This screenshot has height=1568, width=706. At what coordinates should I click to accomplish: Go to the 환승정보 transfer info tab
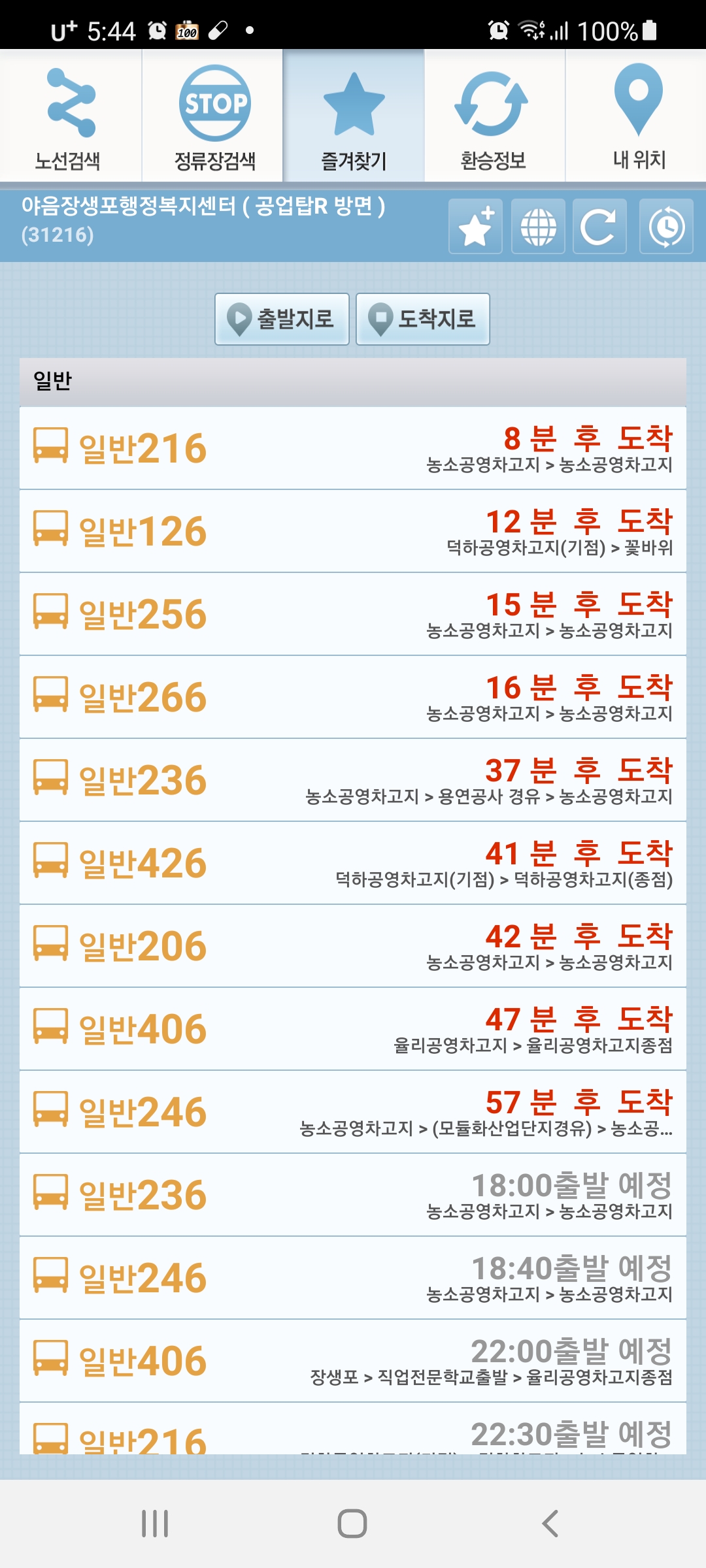[494, 116]
